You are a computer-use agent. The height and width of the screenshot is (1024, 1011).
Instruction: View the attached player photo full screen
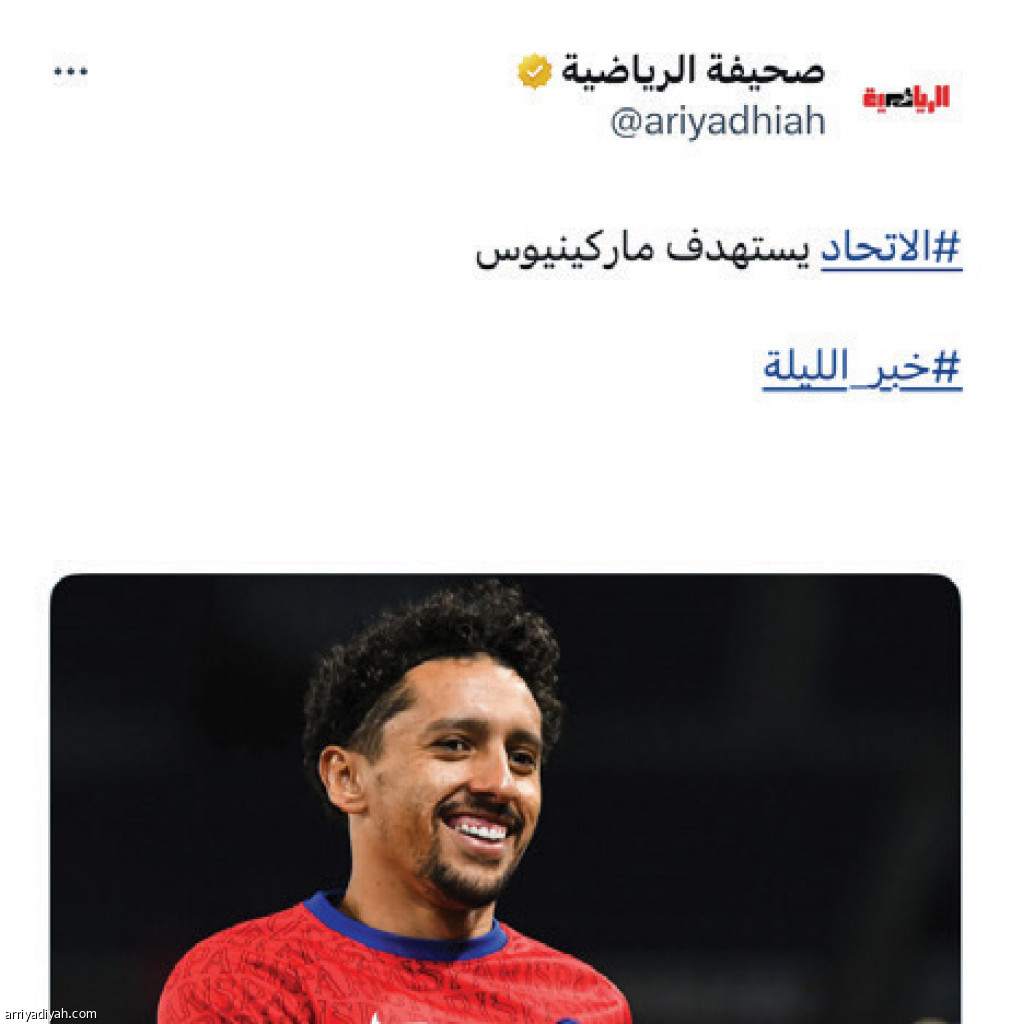point(505,800)
